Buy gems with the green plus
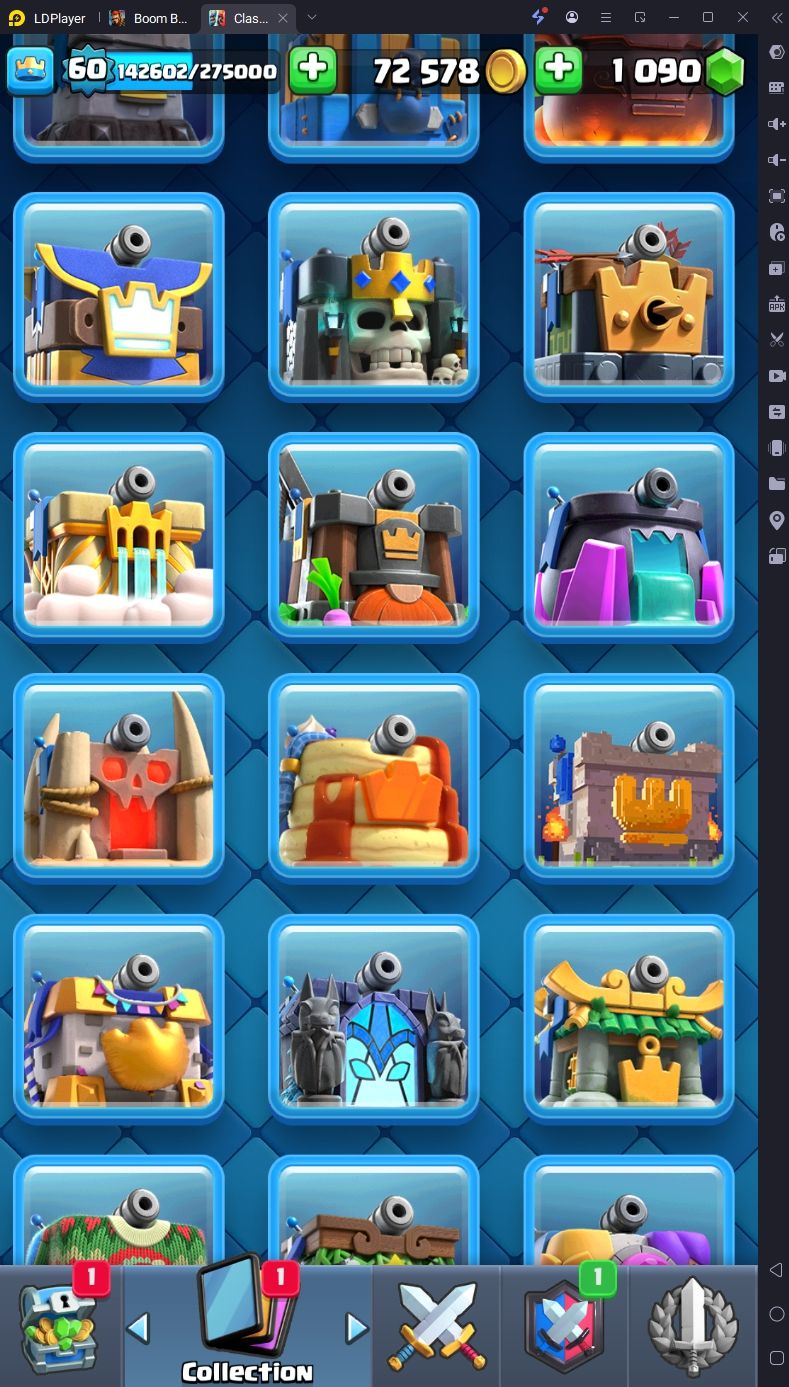This screenshot has width=789, height=1387. click(x=558, y=70)
